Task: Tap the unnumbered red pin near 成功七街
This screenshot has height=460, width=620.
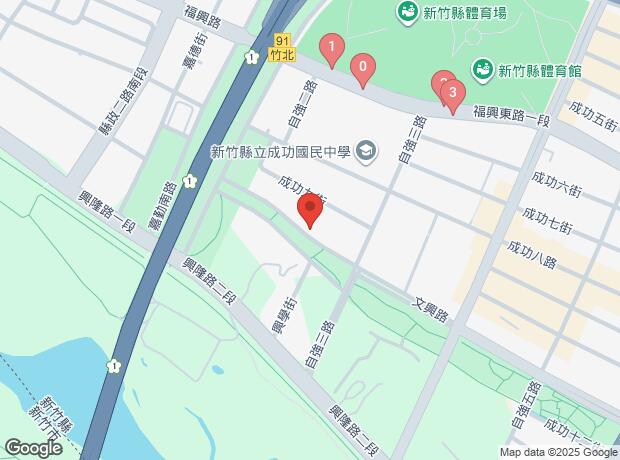Action: [x=310, y=211]
